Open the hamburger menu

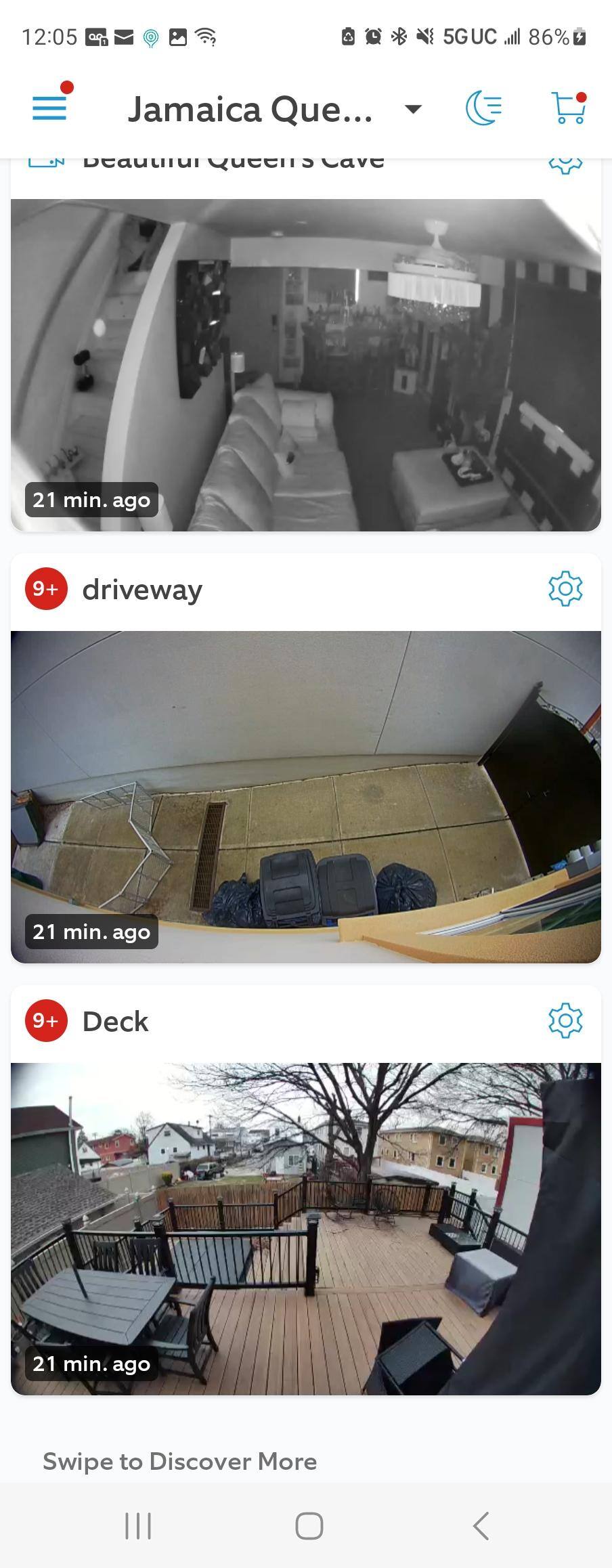[49, 108]
